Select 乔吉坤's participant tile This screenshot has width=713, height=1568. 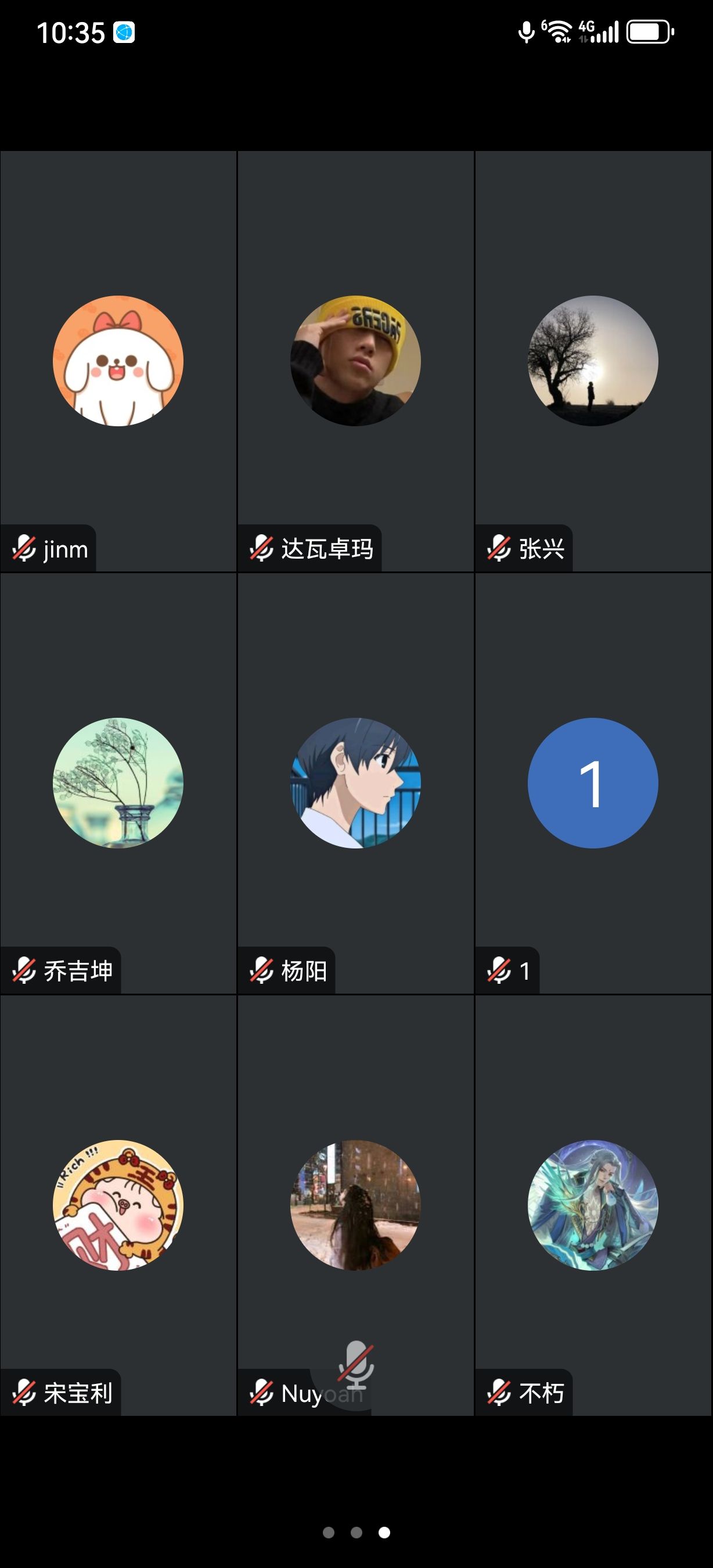coord(118,783)
